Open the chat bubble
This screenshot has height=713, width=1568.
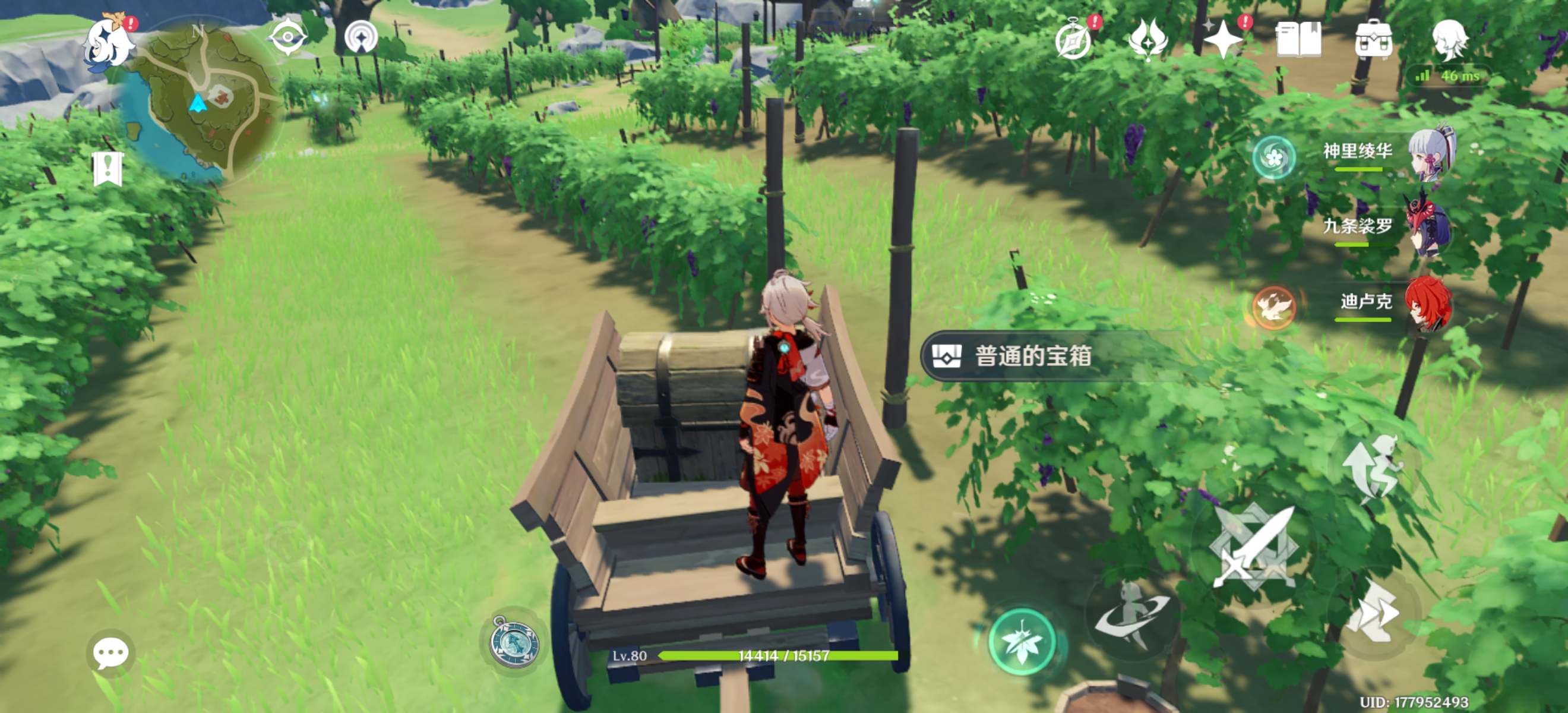point(110,654)
